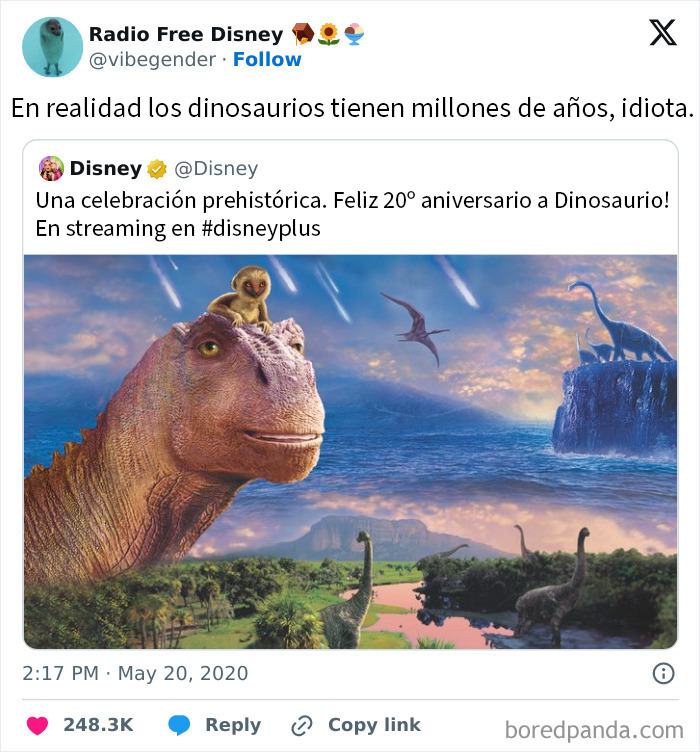The image size is (700, 752).
Task: Open the post on X via the logo
Action: tap(662, 34)
